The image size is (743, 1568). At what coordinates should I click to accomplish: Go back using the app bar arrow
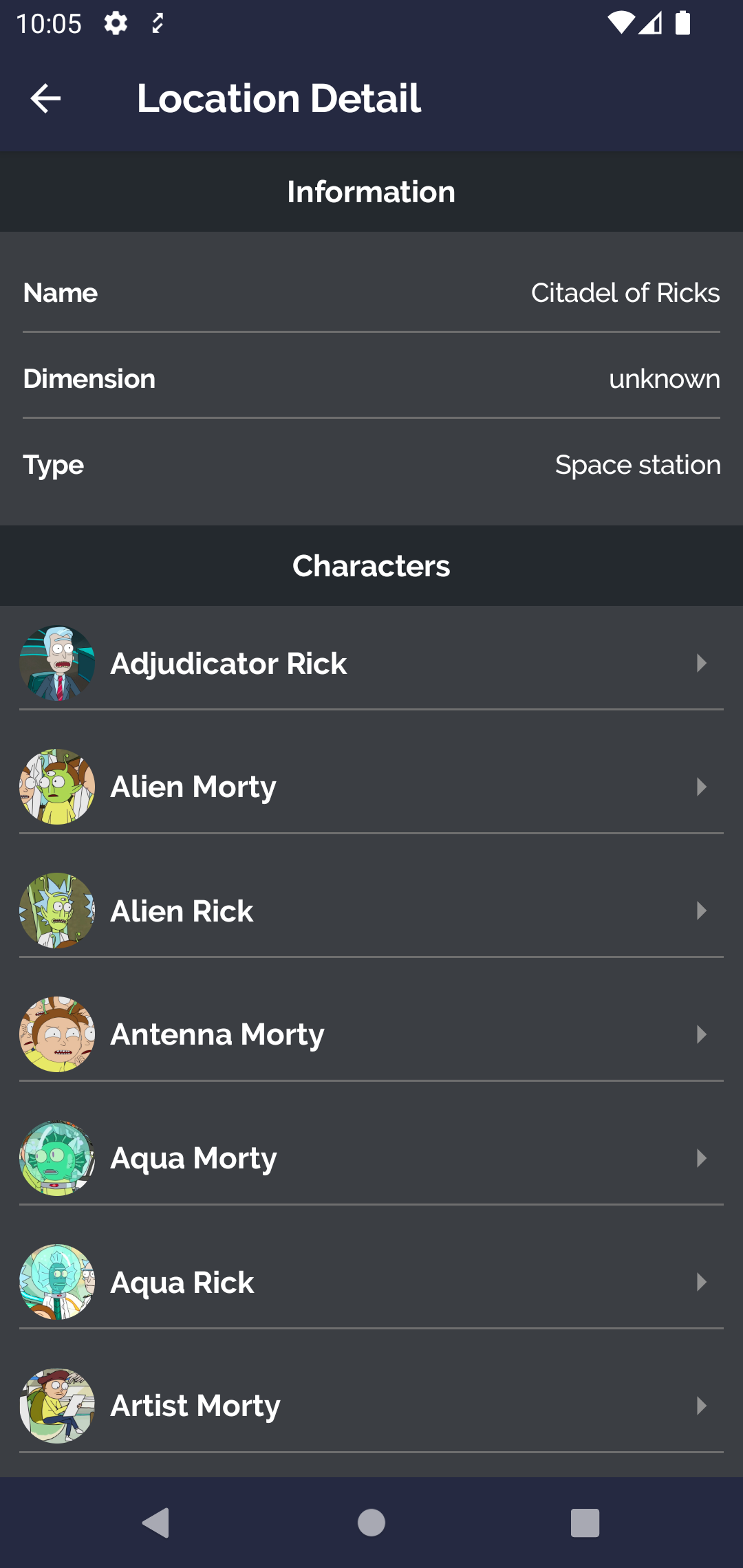(45, 98)
